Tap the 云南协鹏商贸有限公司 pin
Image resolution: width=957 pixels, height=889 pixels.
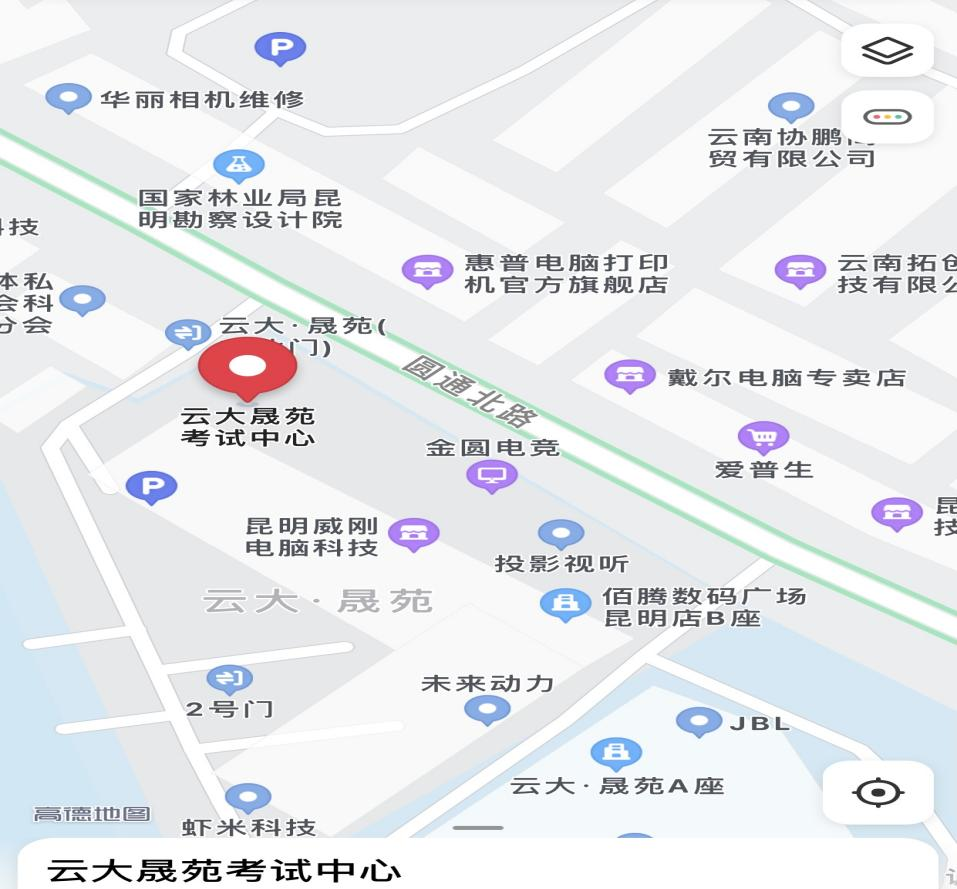[790, 106]
